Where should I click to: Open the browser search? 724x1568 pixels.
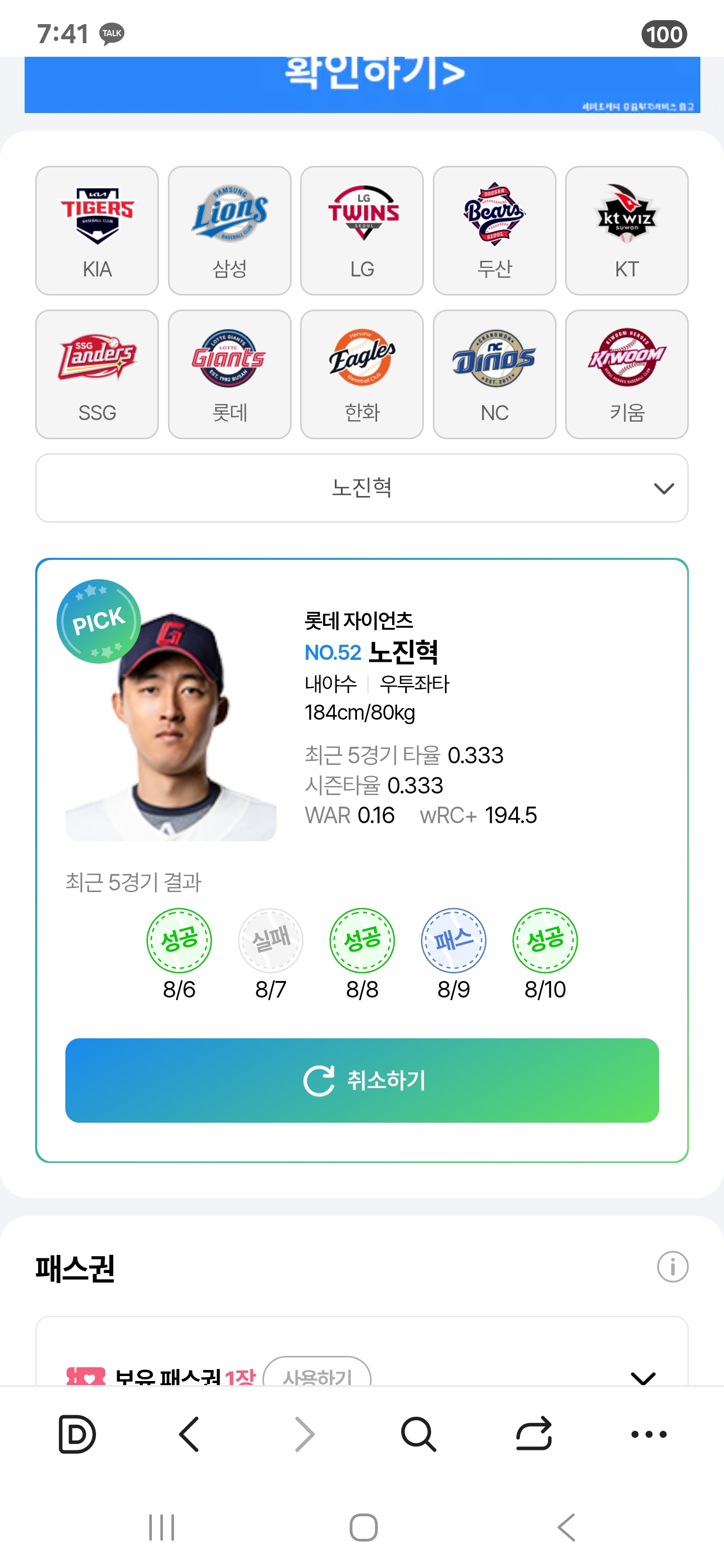coord(418,1434)
